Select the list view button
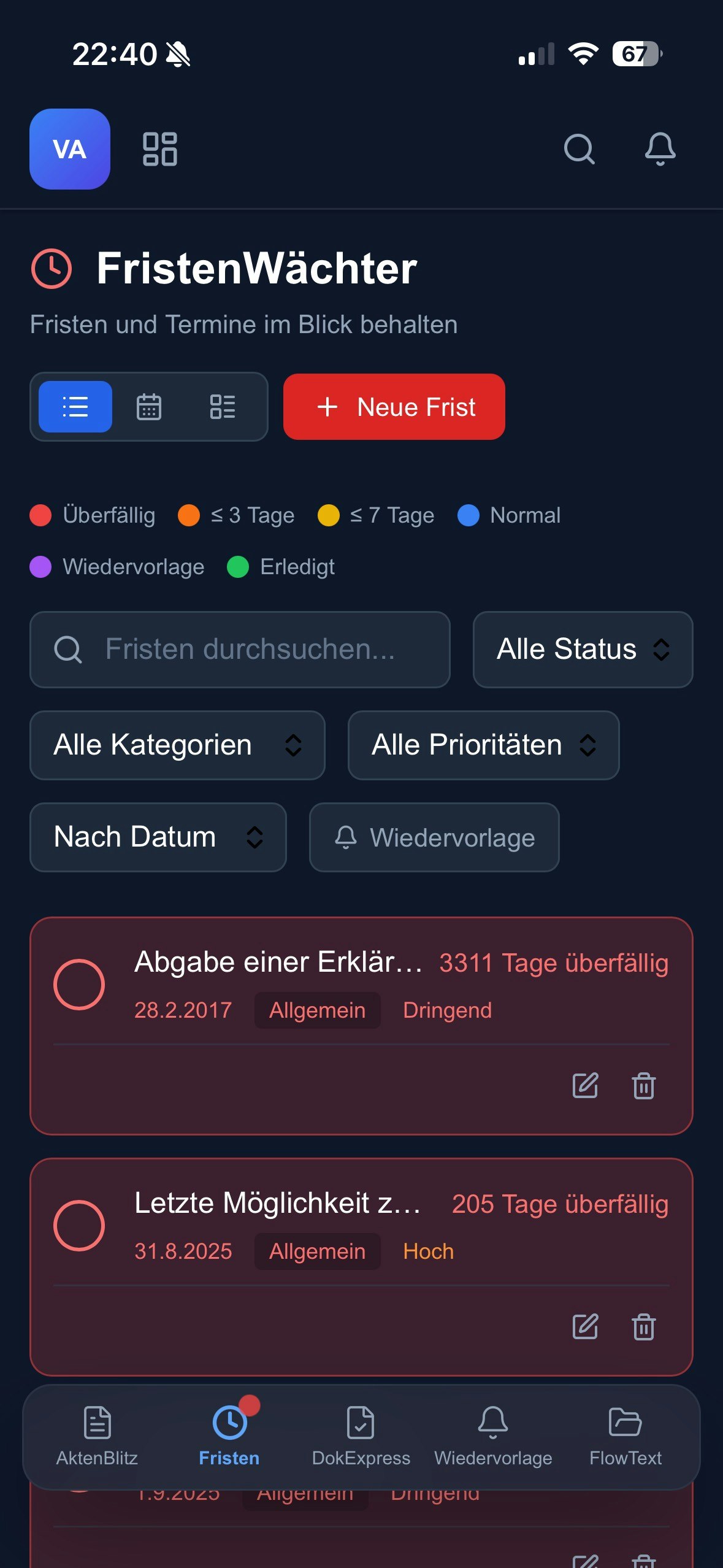This screenshot has width=723, height=1568. 75,407
